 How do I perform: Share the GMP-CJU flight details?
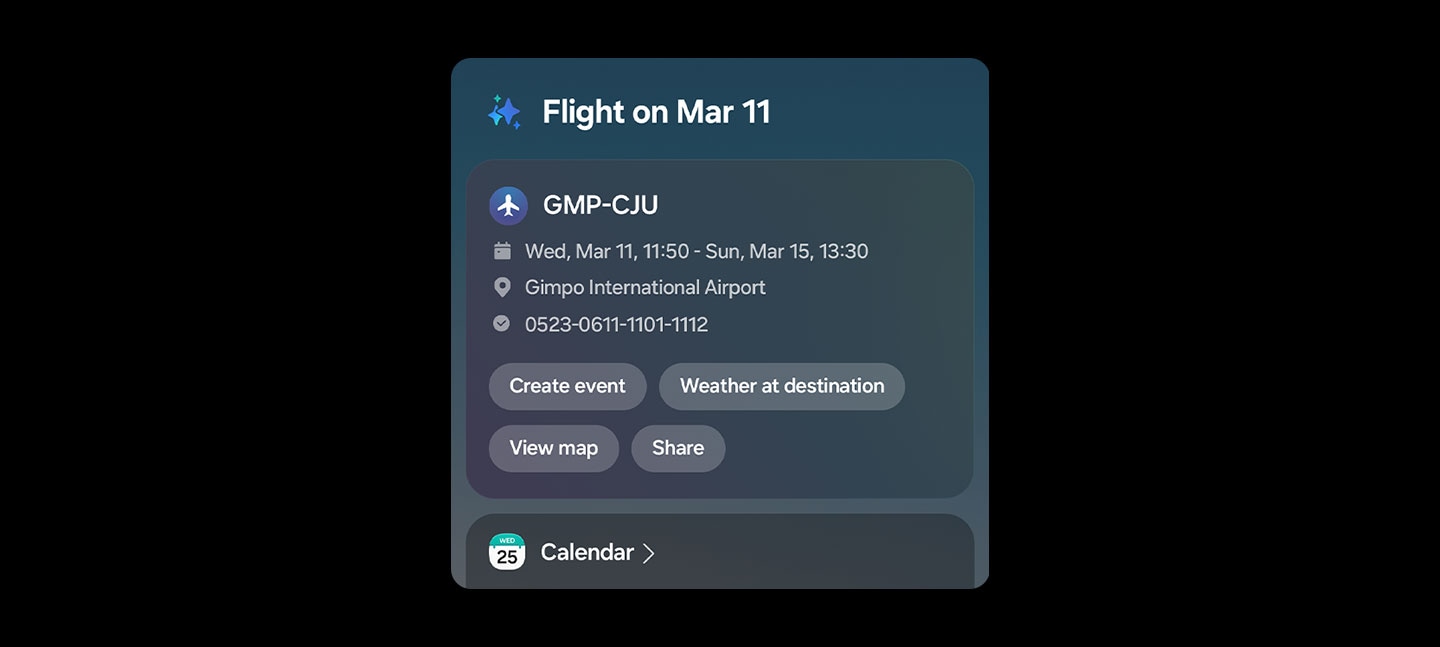[x=677, y=448]
